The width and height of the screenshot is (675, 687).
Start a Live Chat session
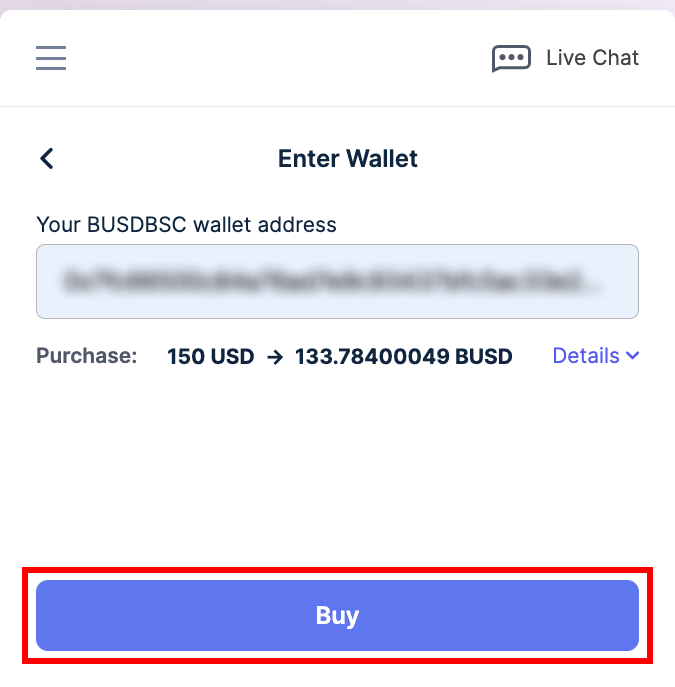point(565,58)
